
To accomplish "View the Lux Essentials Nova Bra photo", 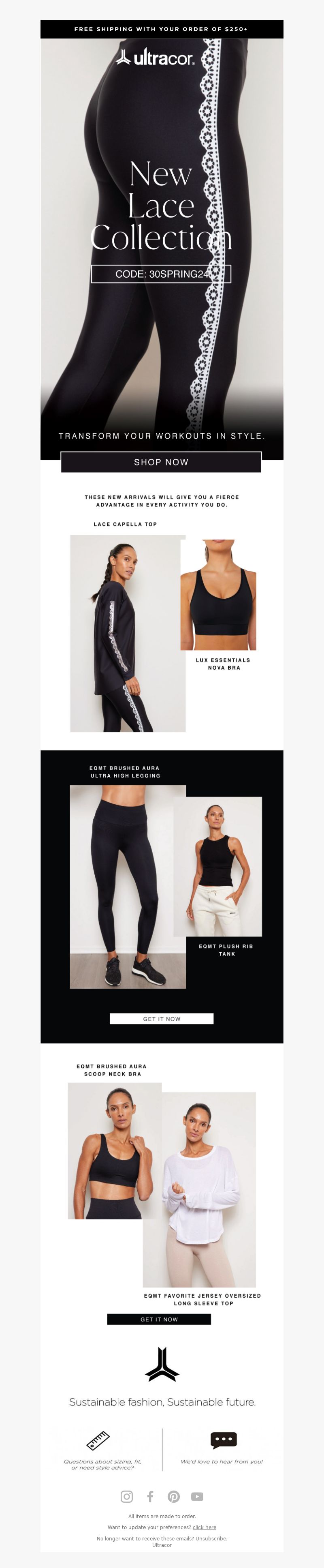I will [218, 595].
